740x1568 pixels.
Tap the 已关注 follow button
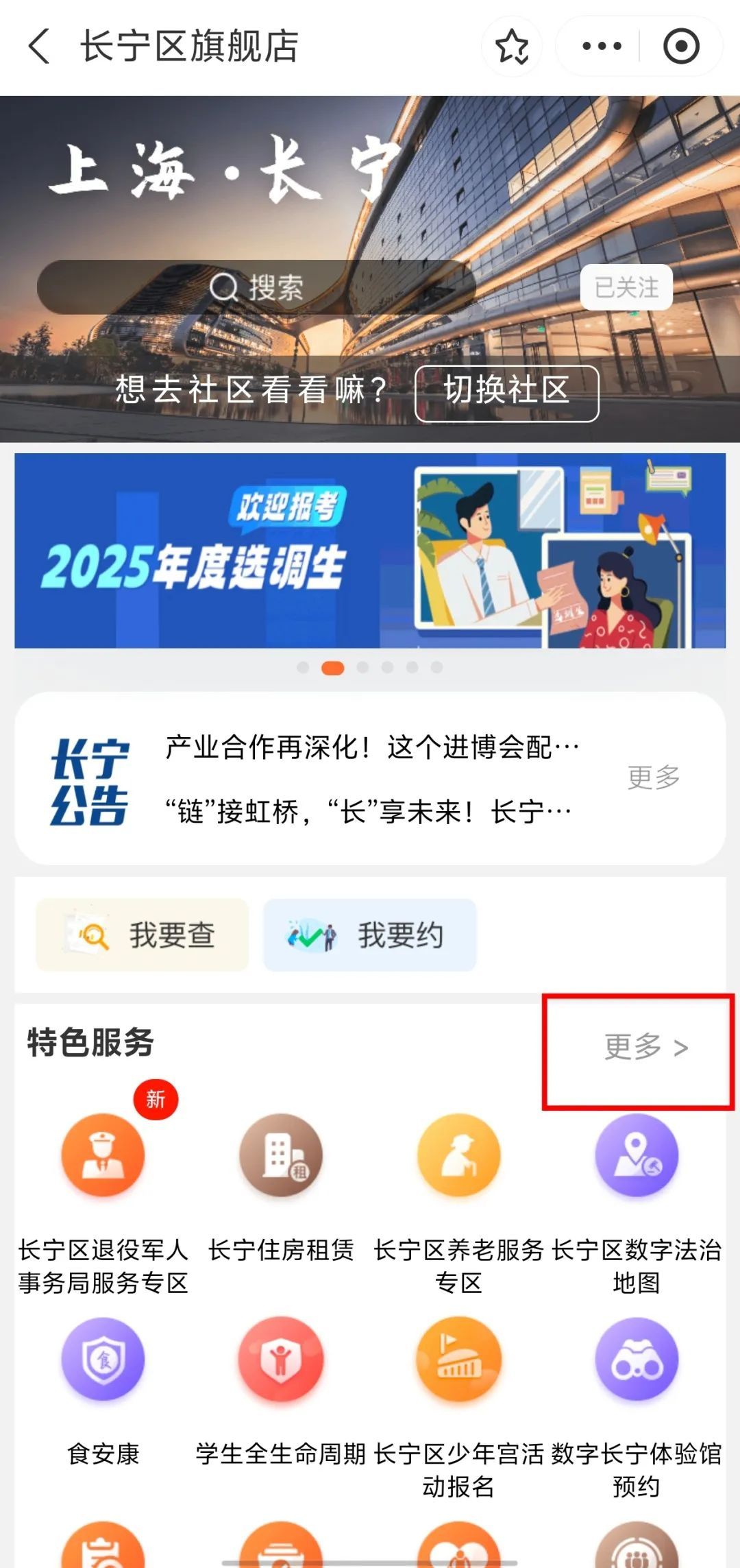626,287
